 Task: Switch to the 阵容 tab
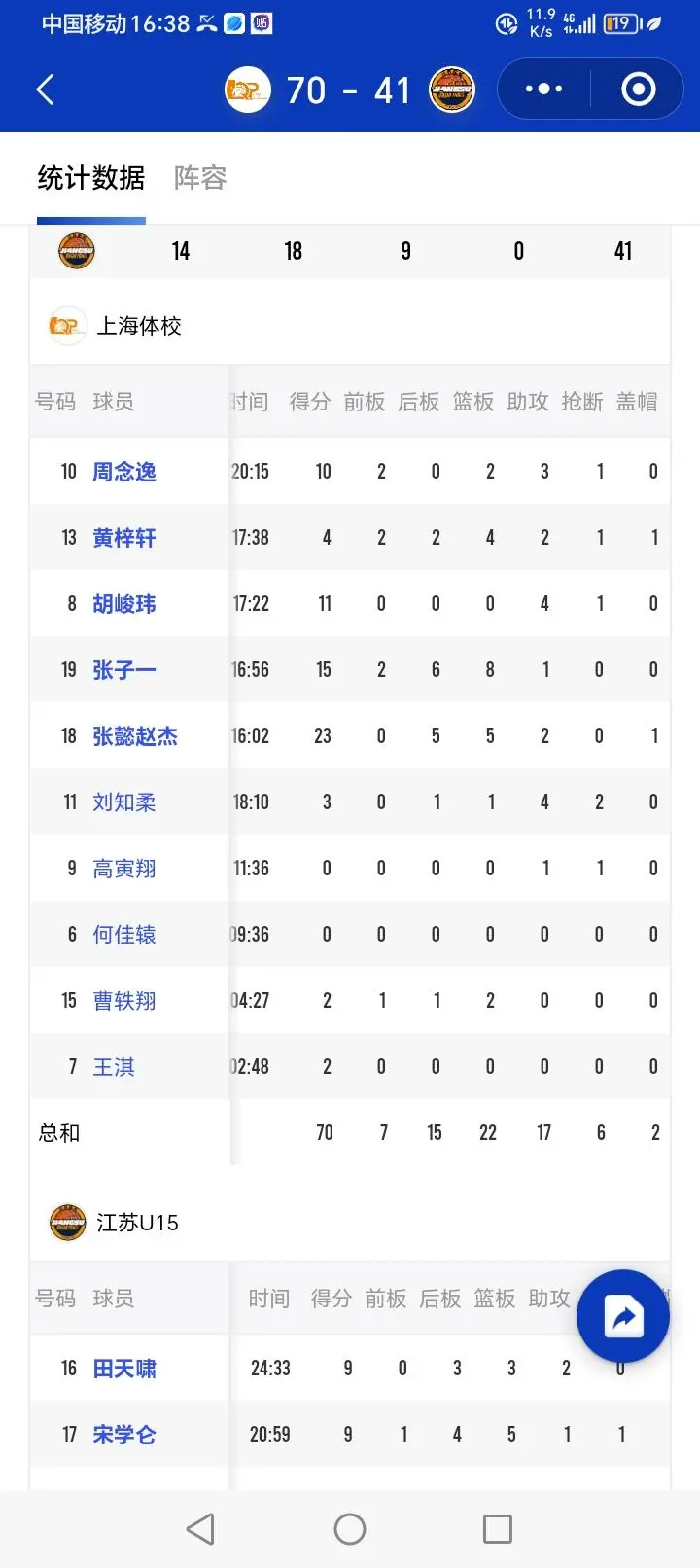[200, 178]
